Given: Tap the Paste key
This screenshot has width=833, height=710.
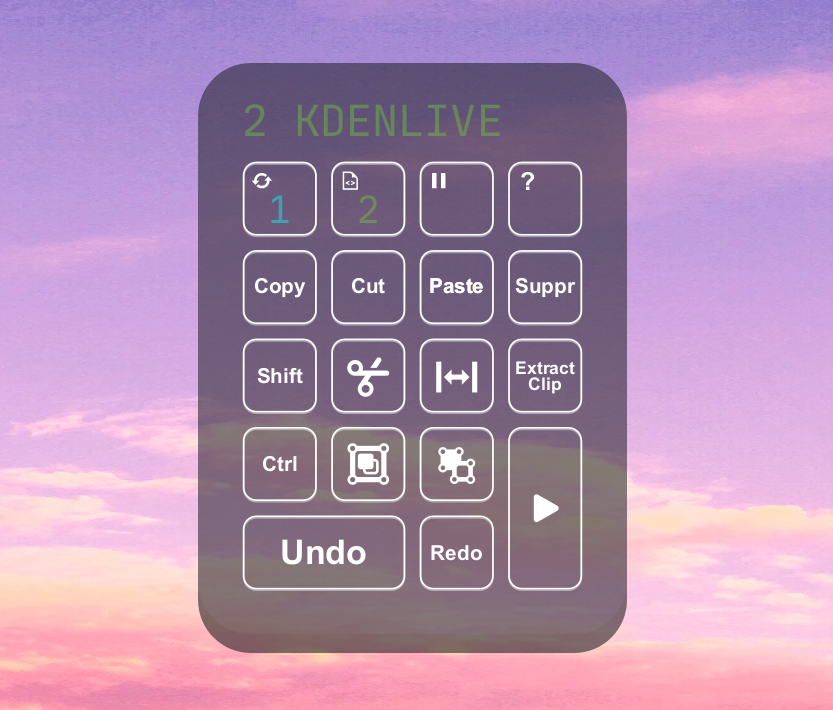Looking at the screenshot, I should tap(456, 287).
